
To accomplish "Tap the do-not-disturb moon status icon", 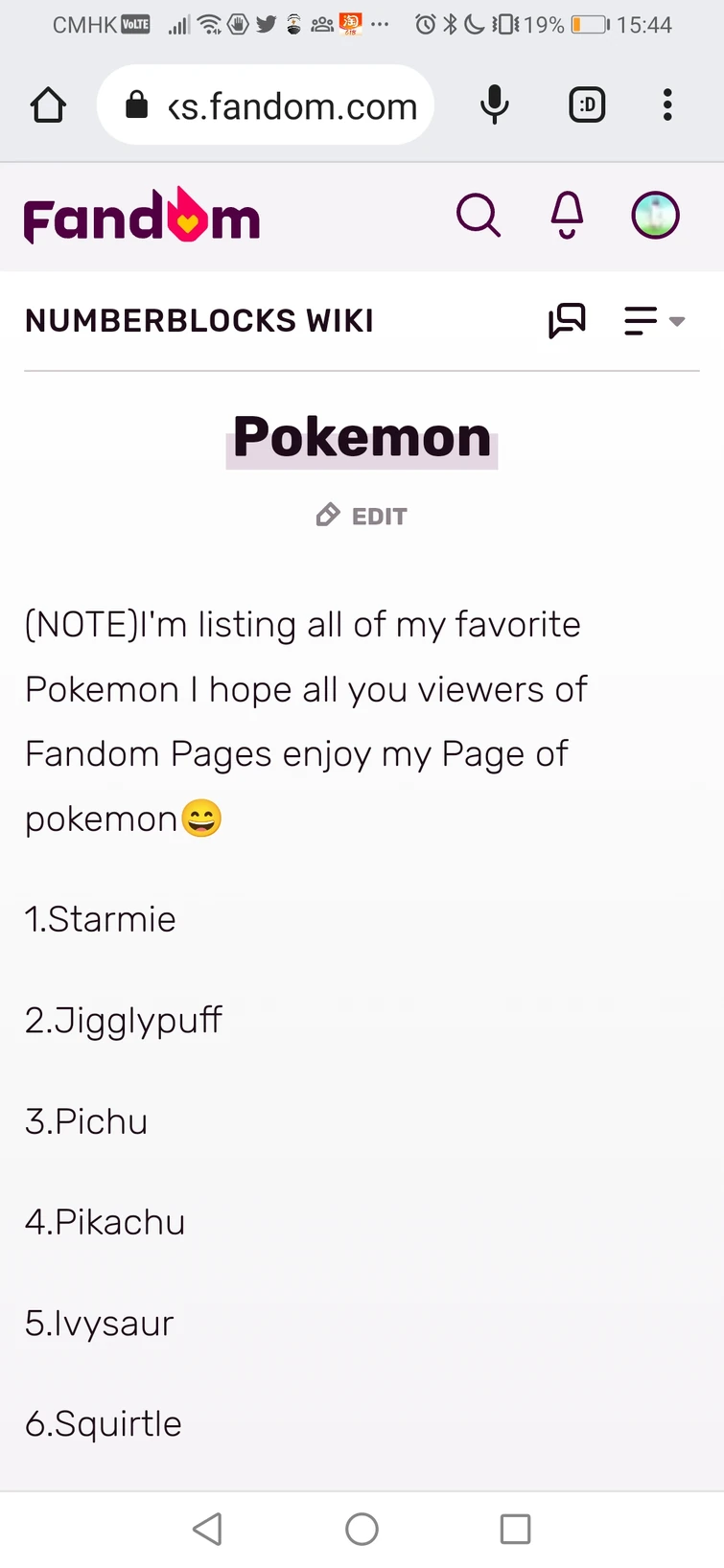I will [474, 24].
